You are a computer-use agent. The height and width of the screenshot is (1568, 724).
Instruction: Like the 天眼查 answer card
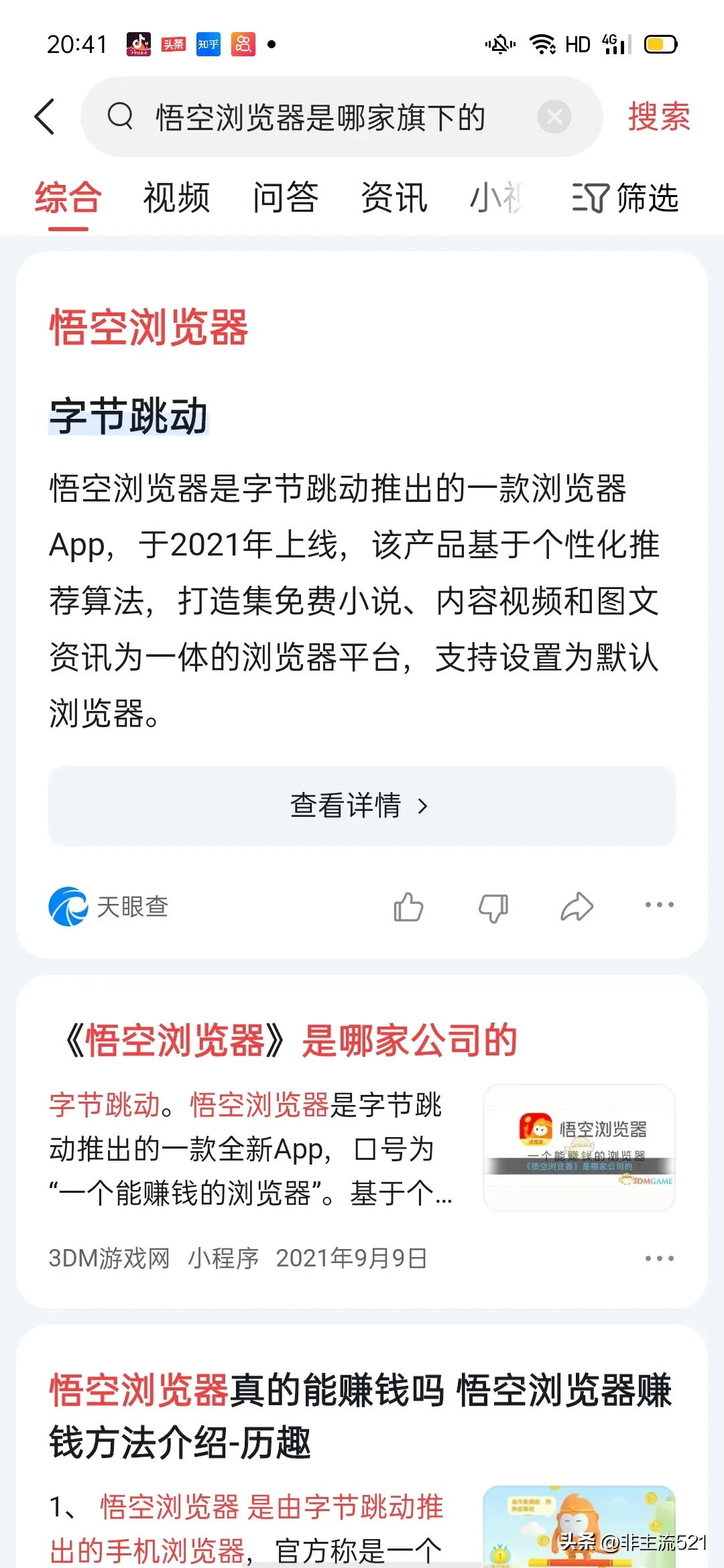click(408, 907)
